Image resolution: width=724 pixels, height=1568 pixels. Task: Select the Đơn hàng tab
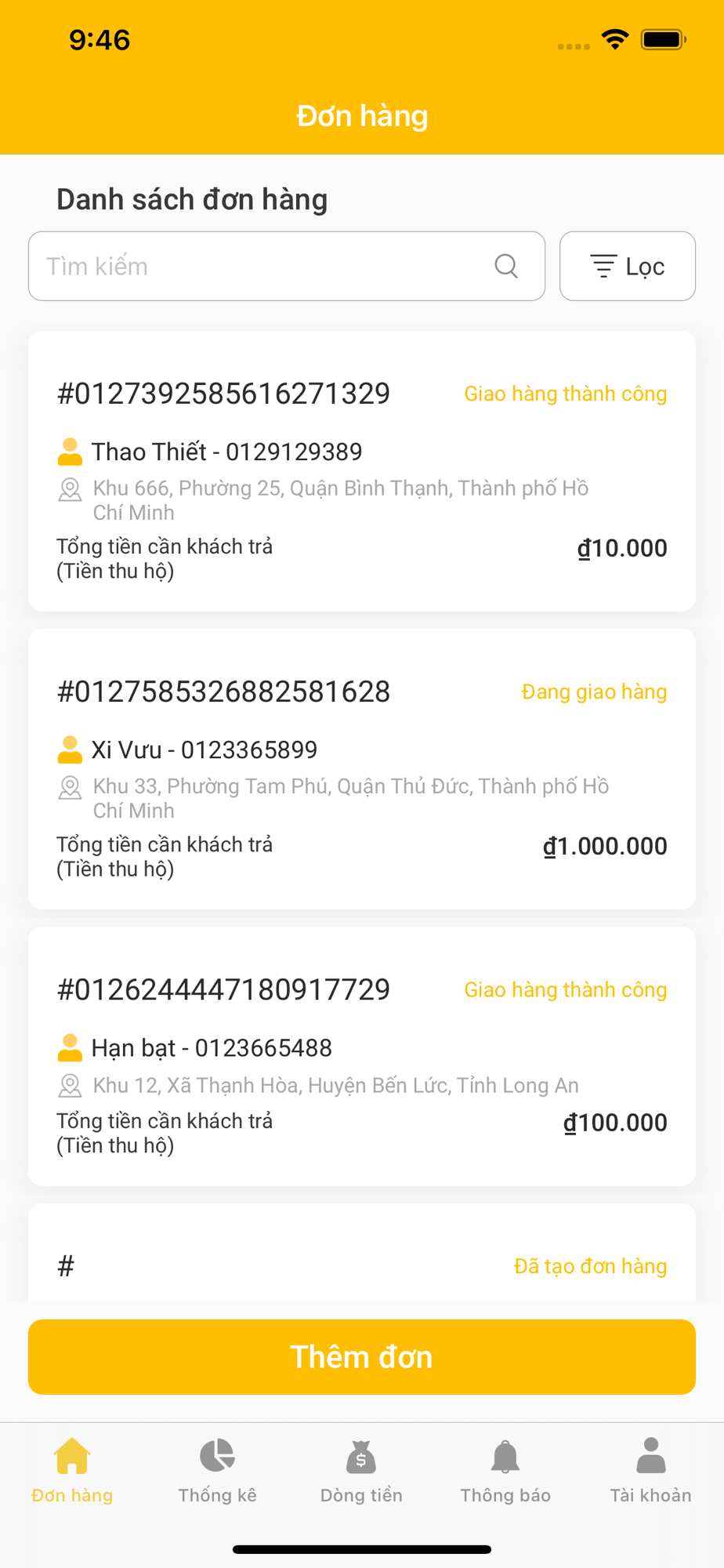(x=72, y=1471)
